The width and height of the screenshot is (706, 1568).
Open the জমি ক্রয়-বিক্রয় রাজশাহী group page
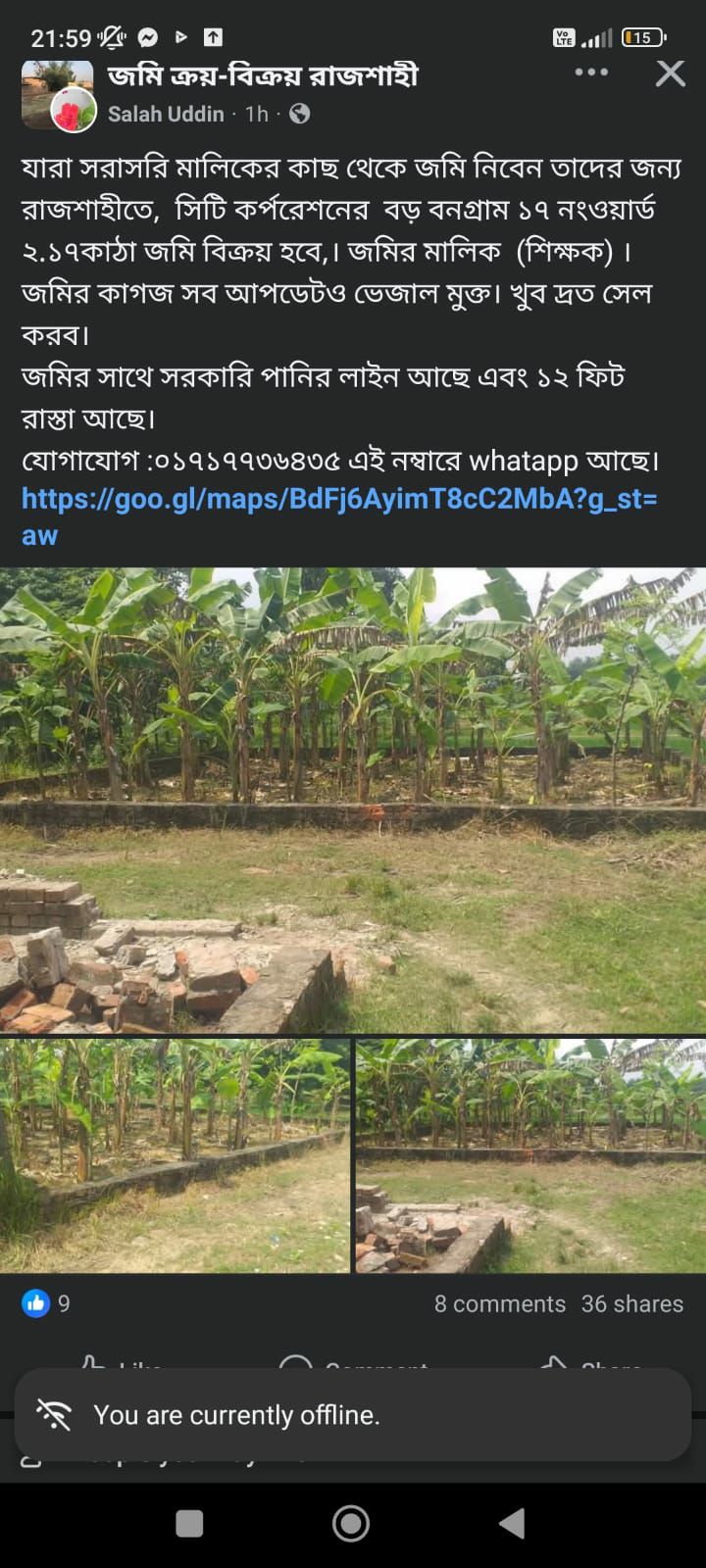pyautogui.click(x=263, y=75)
